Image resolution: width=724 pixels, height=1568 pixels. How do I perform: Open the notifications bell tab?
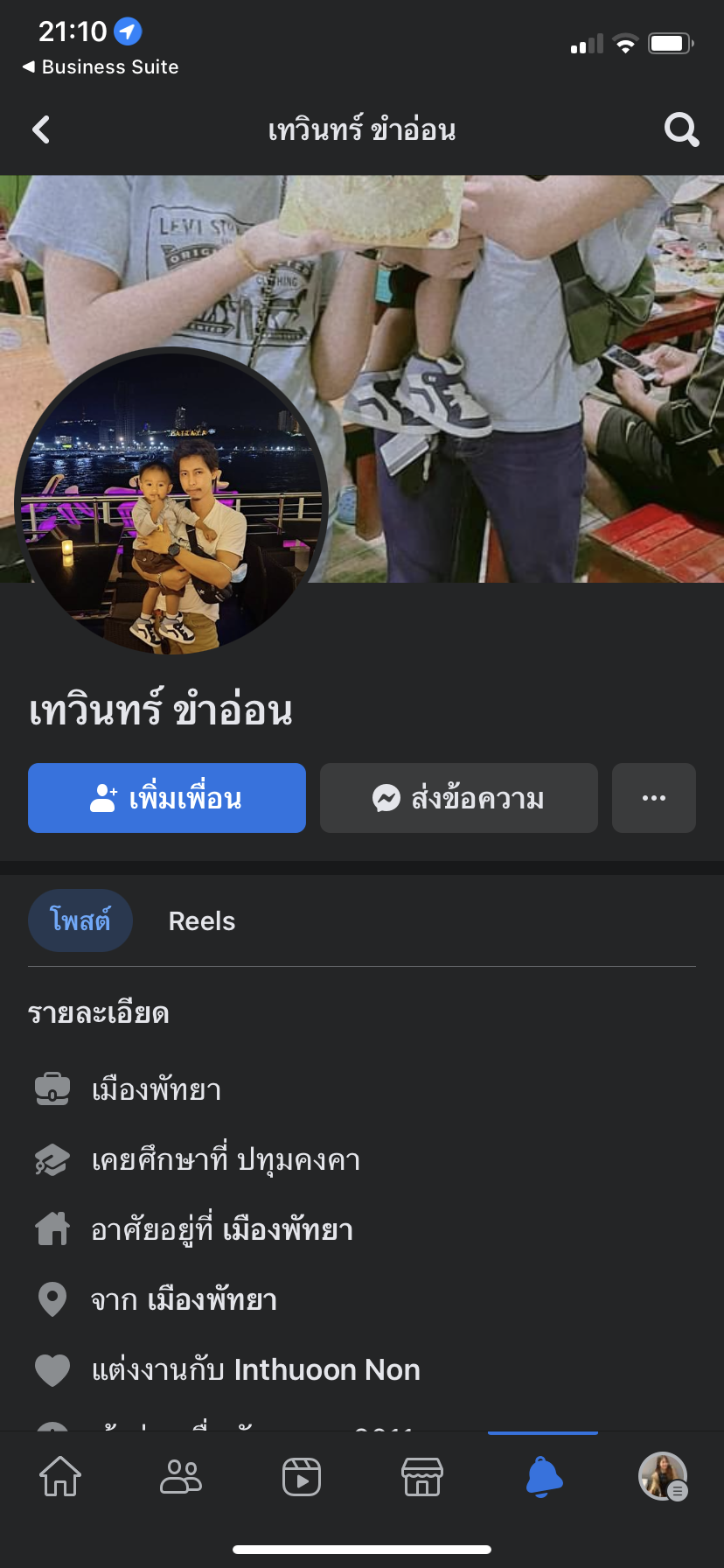coord(543,1477)
